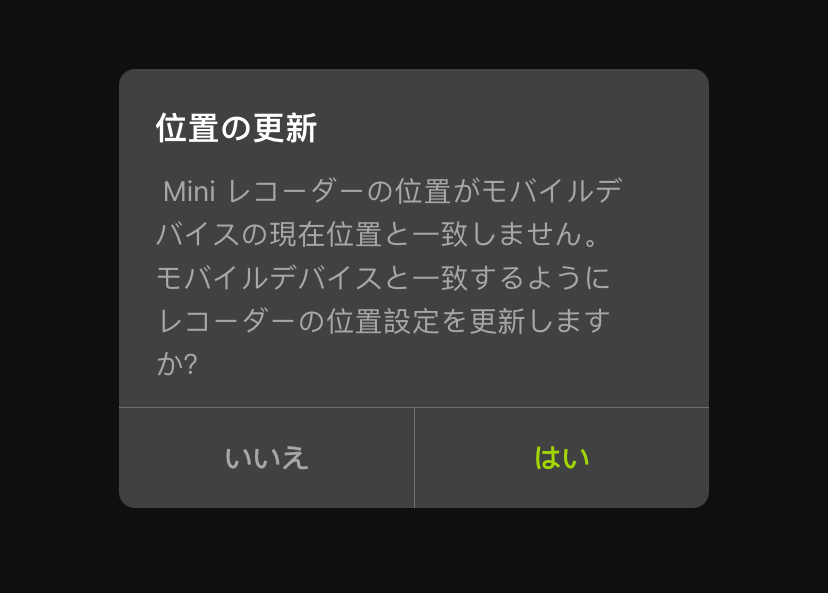The height and width of the screenshot is (593, 828).
Task: Choose いいえ to decline location update
Action: [266, 458]
